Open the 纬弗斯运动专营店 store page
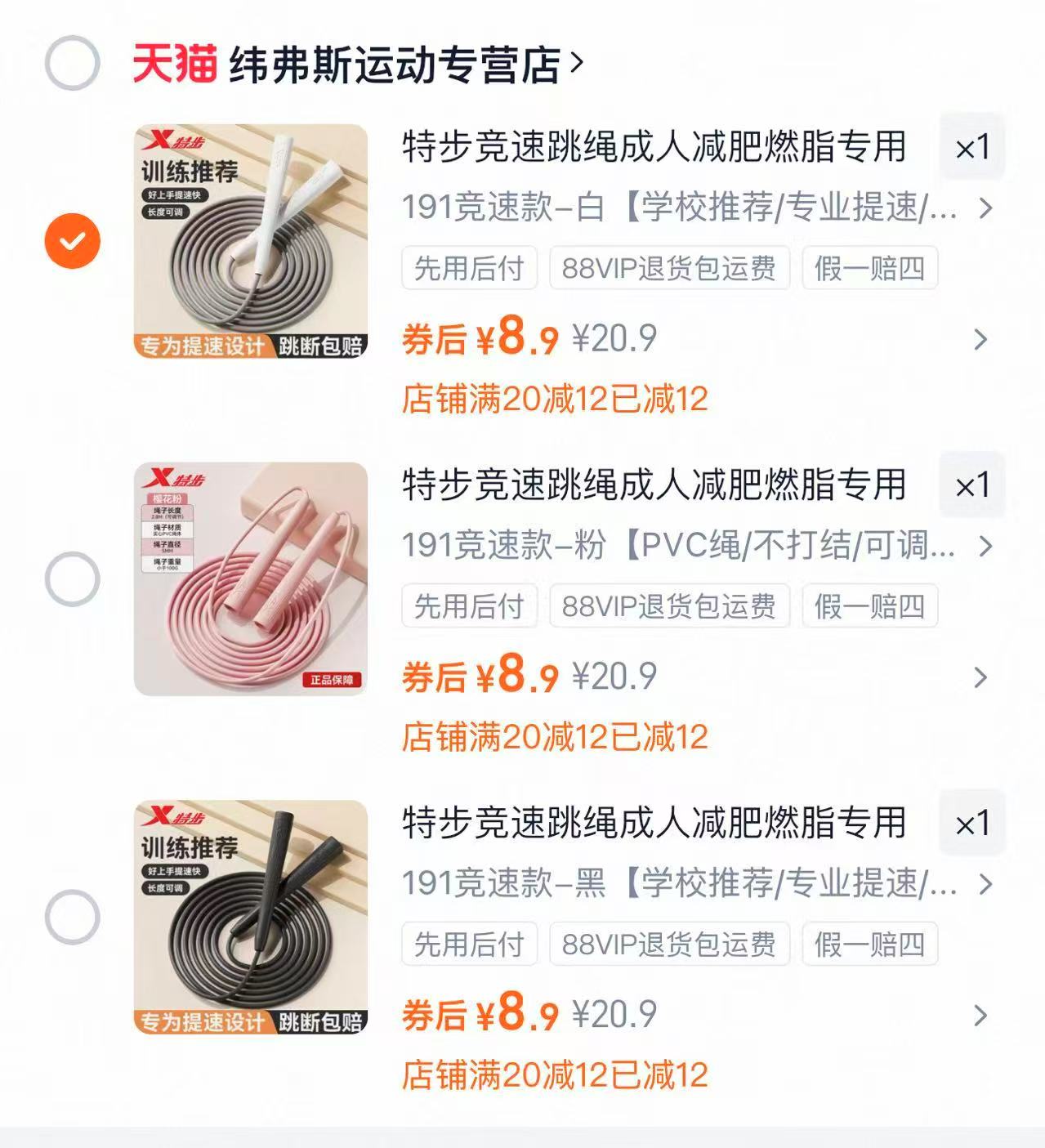The height and width of the screenshot is (1148, 1045). coord(396,65)
